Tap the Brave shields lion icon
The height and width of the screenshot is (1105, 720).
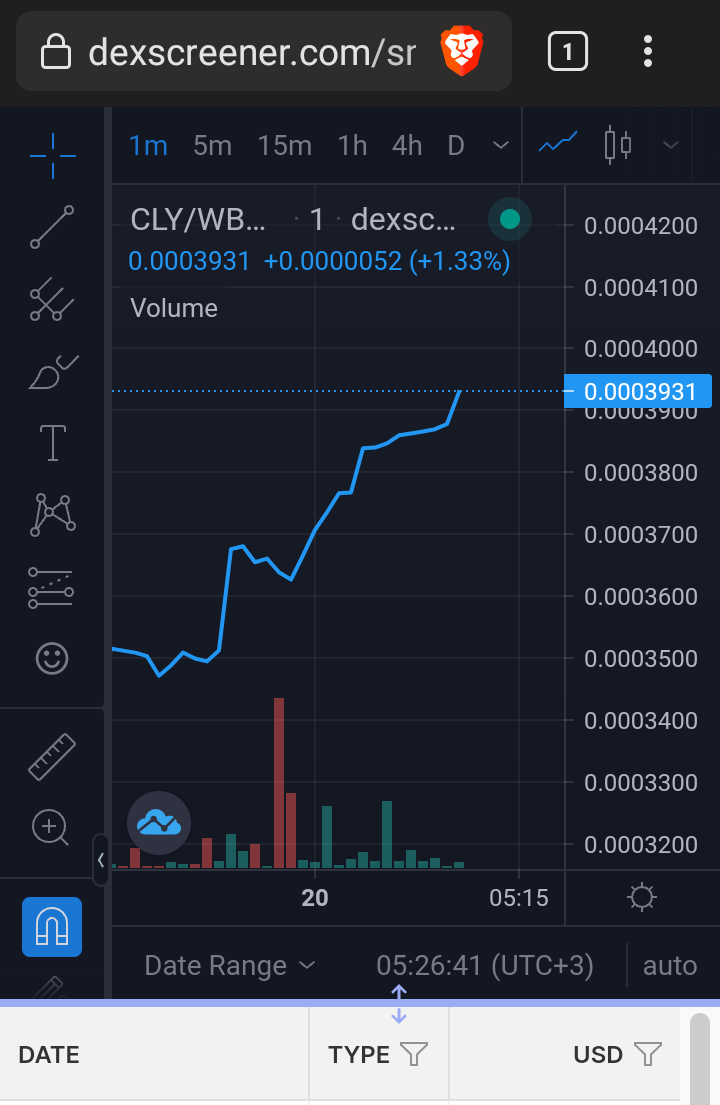point(461,51)
